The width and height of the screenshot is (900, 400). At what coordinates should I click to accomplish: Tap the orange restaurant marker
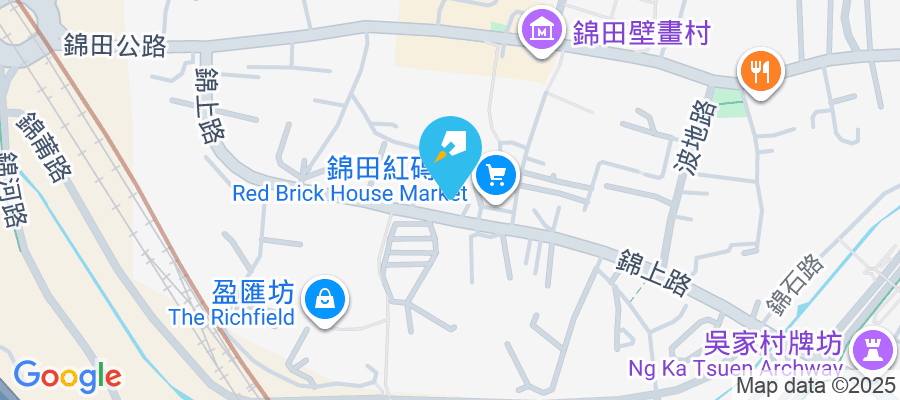(x=761, y=72)
